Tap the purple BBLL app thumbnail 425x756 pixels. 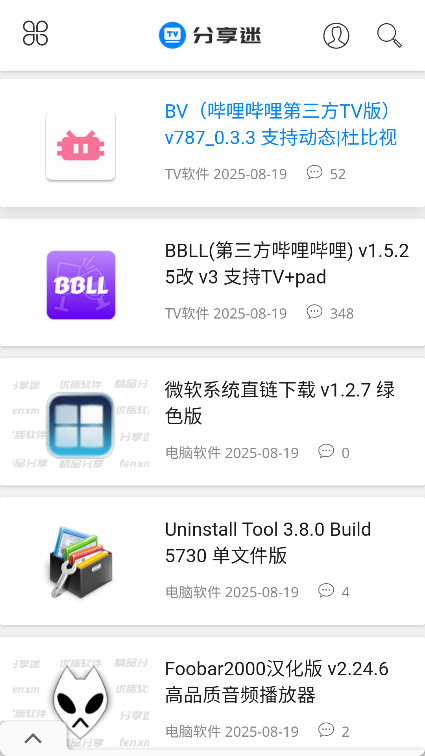click(x=81, y=285)
